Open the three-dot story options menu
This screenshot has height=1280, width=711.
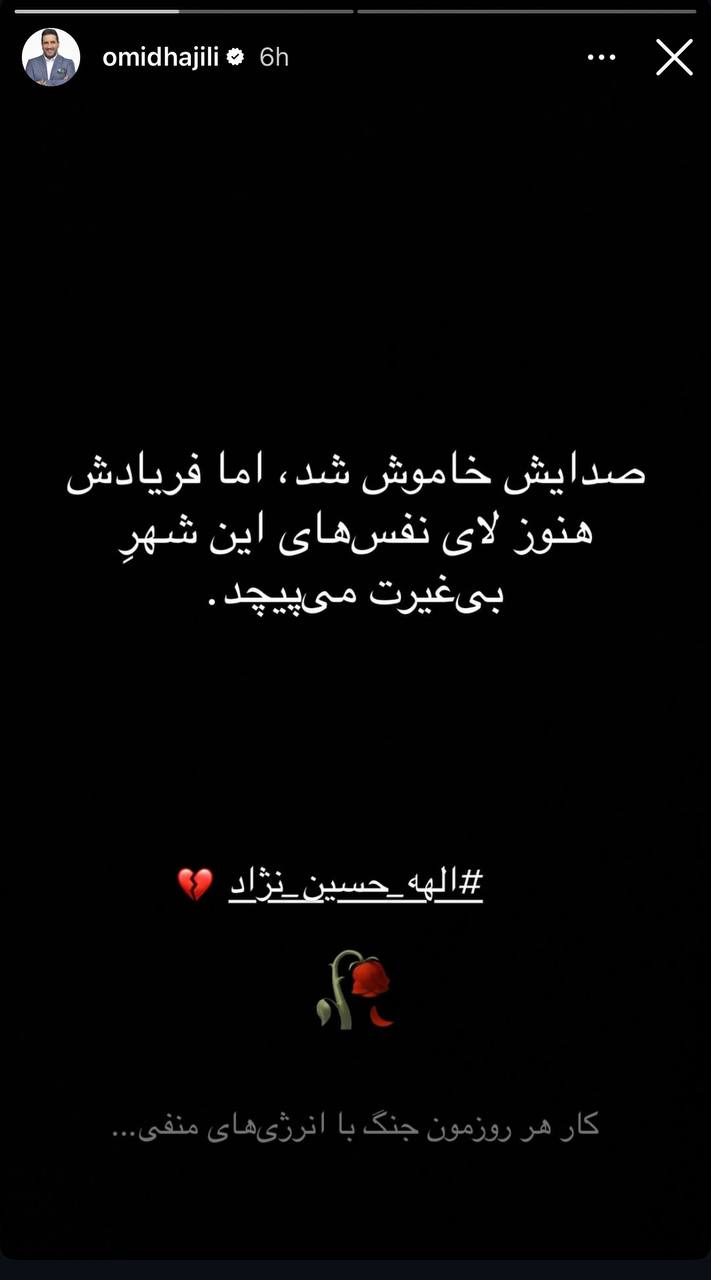pos(601,58)
